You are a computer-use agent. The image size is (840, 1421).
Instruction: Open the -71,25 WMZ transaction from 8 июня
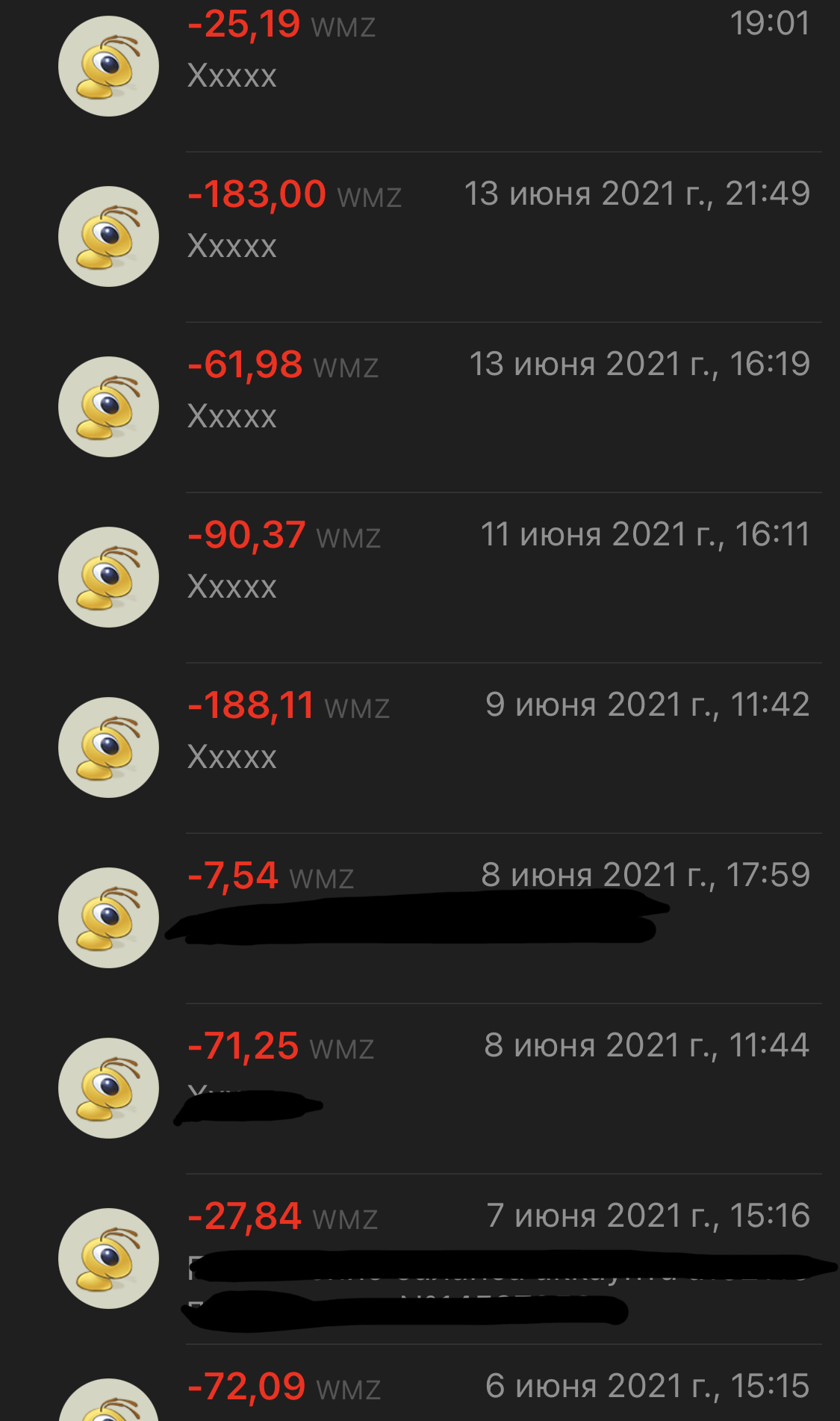420,1089
